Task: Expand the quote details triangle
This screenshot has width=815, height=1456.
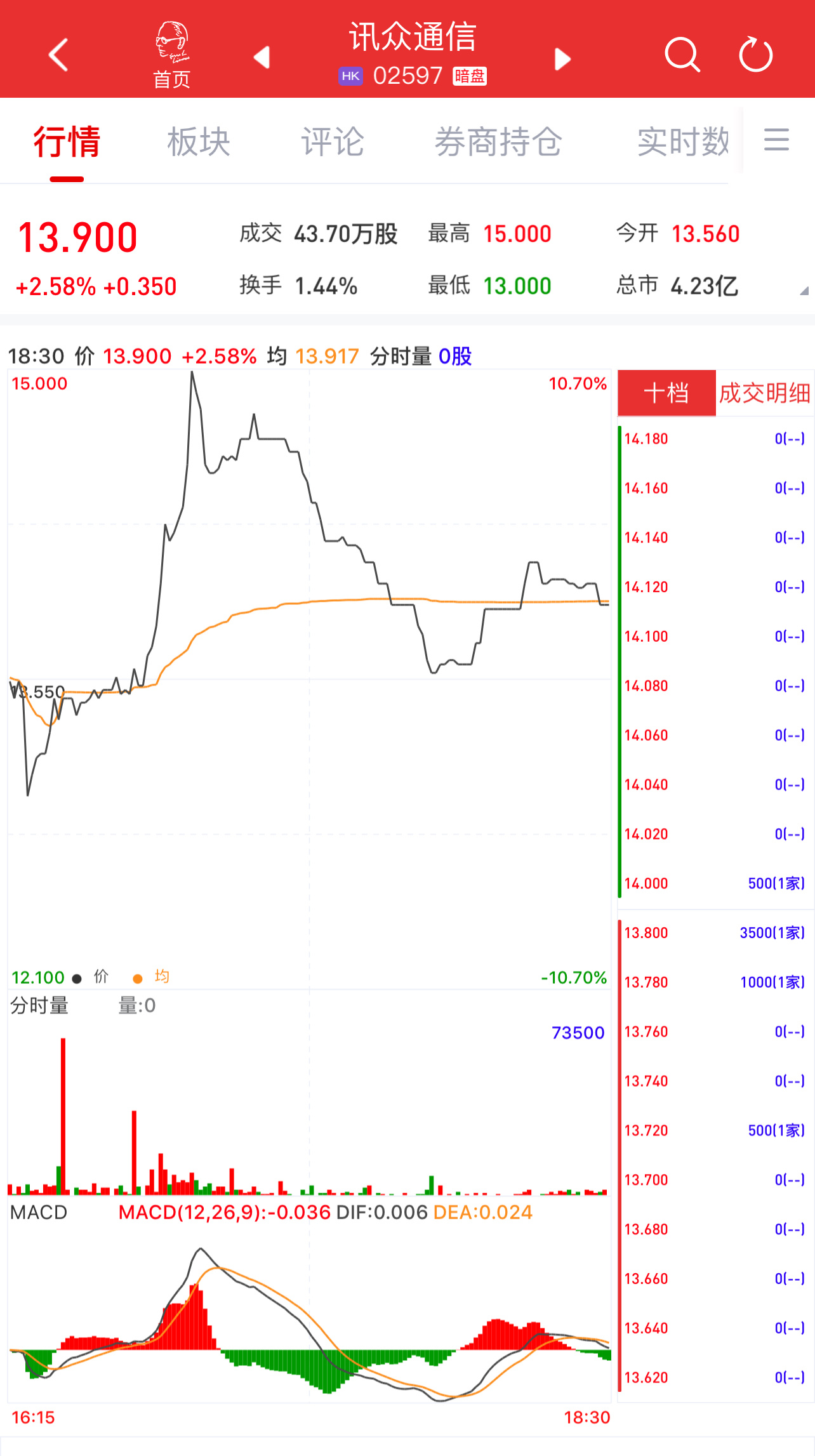Action: (x=803, y=291)
